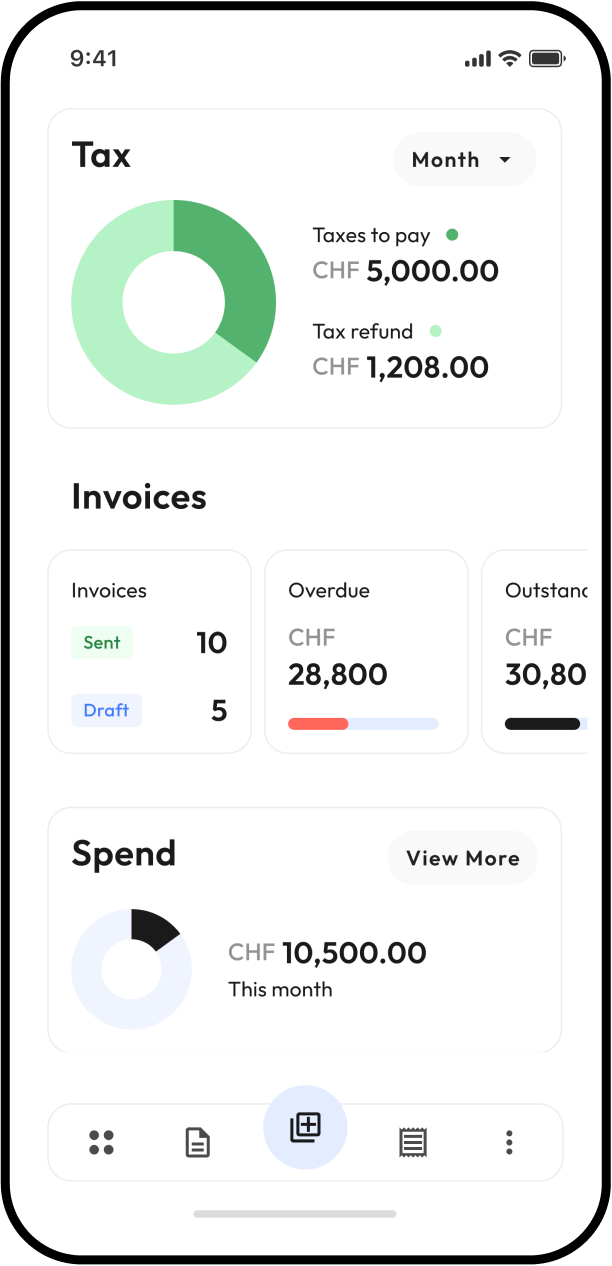
Task: Switch to the documents tab
Action: pyautogui.click(x=198, y=1142)
